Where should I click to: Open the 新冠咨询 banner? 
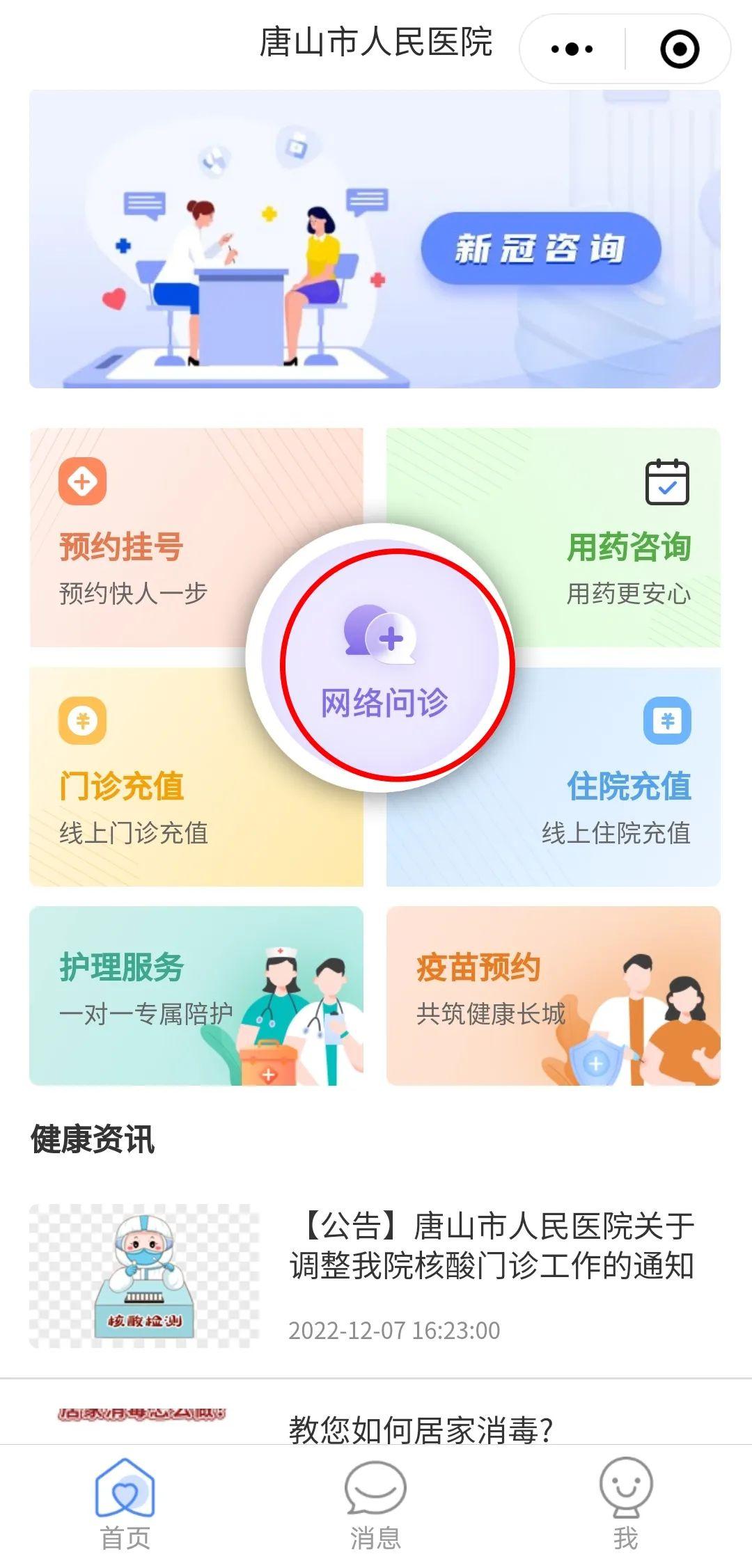point(540,248)
